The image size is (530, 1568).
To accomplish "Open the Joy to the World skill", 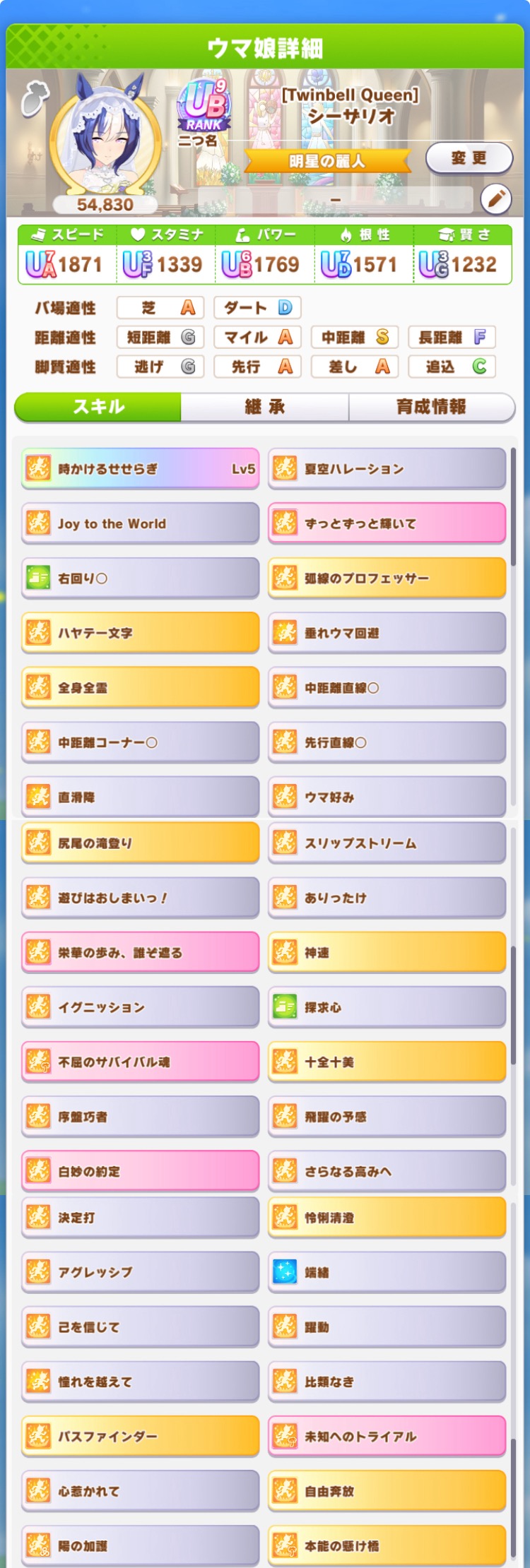I will click(x=140, y=523).
